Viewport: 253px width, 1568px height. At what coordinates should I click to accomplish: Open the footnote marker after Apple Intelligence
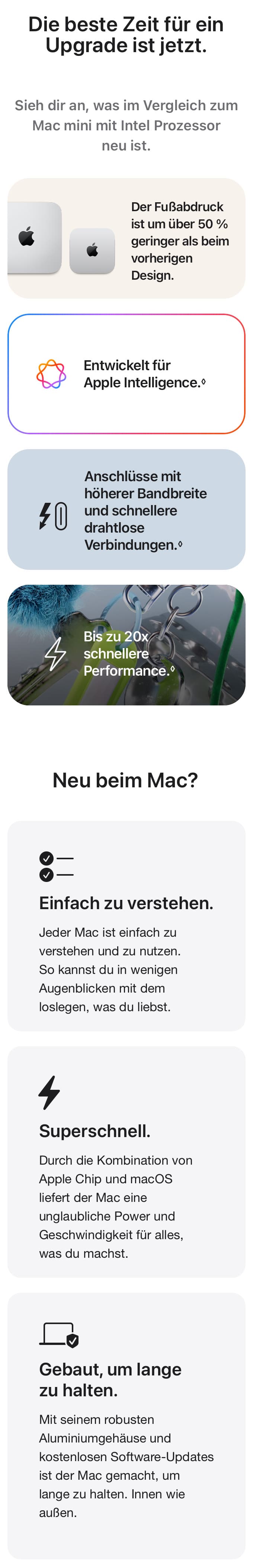point(203,382)
